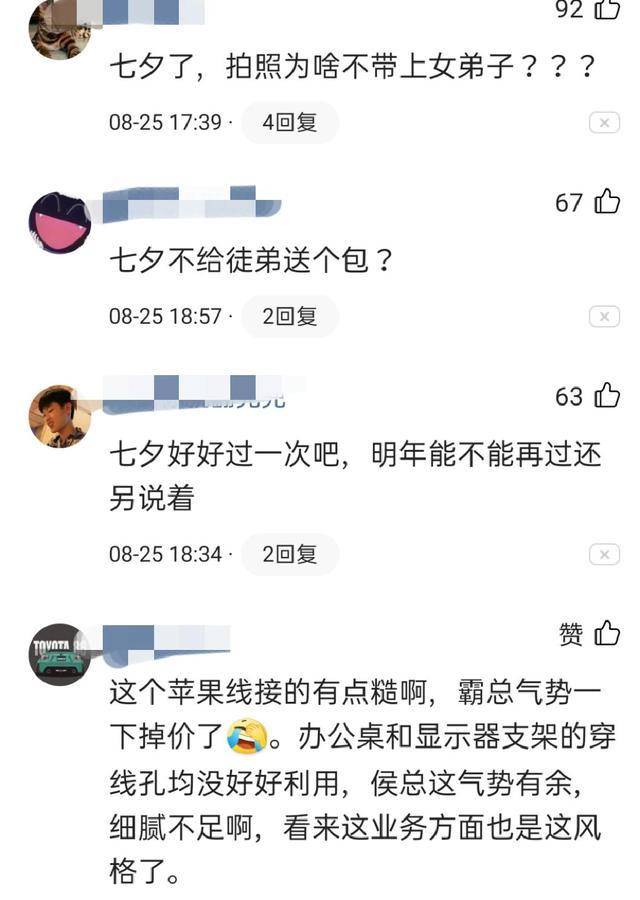
Task: Open the Toyota avatar commenter's profile
Action: (x=60, y=654)
